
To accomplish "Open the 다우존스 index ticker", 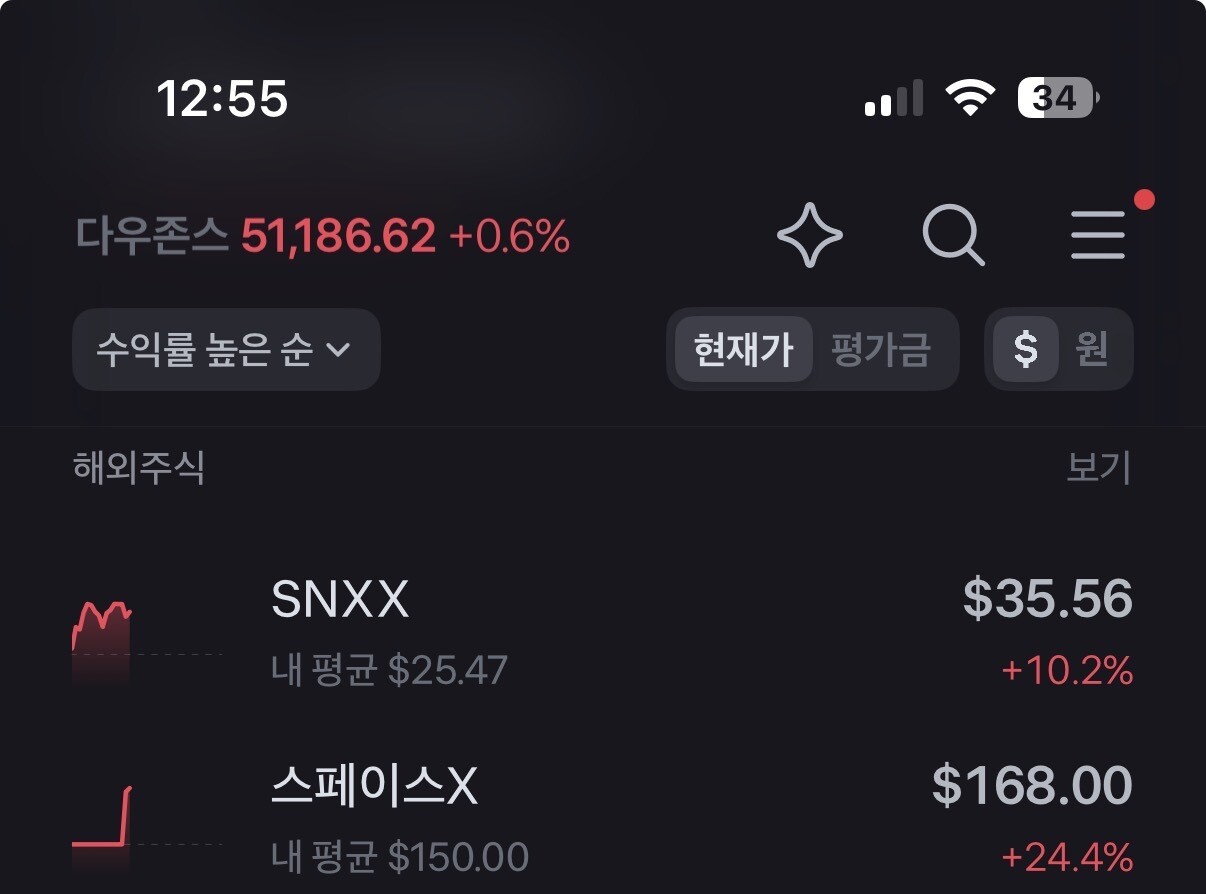I will pos(323,236).
